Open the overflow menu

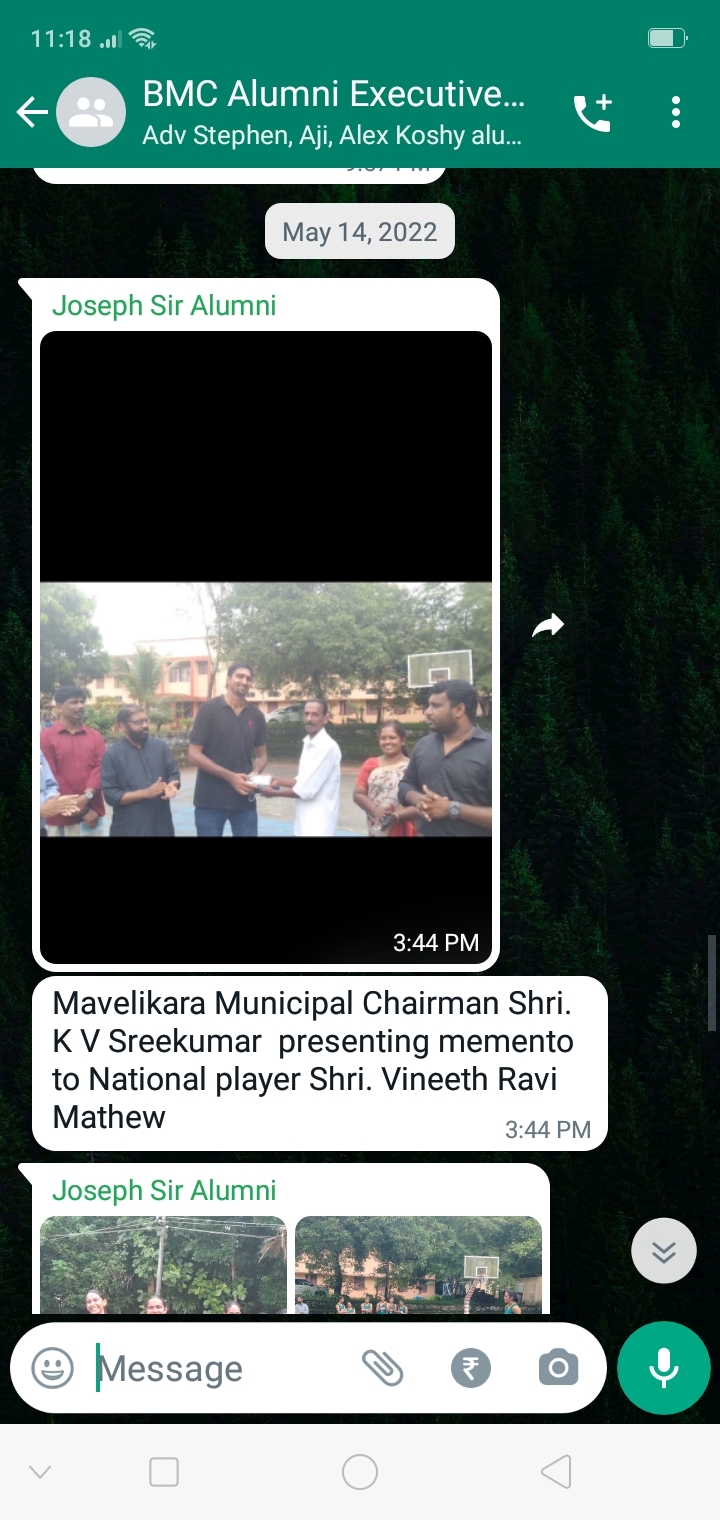click(676, 112)
